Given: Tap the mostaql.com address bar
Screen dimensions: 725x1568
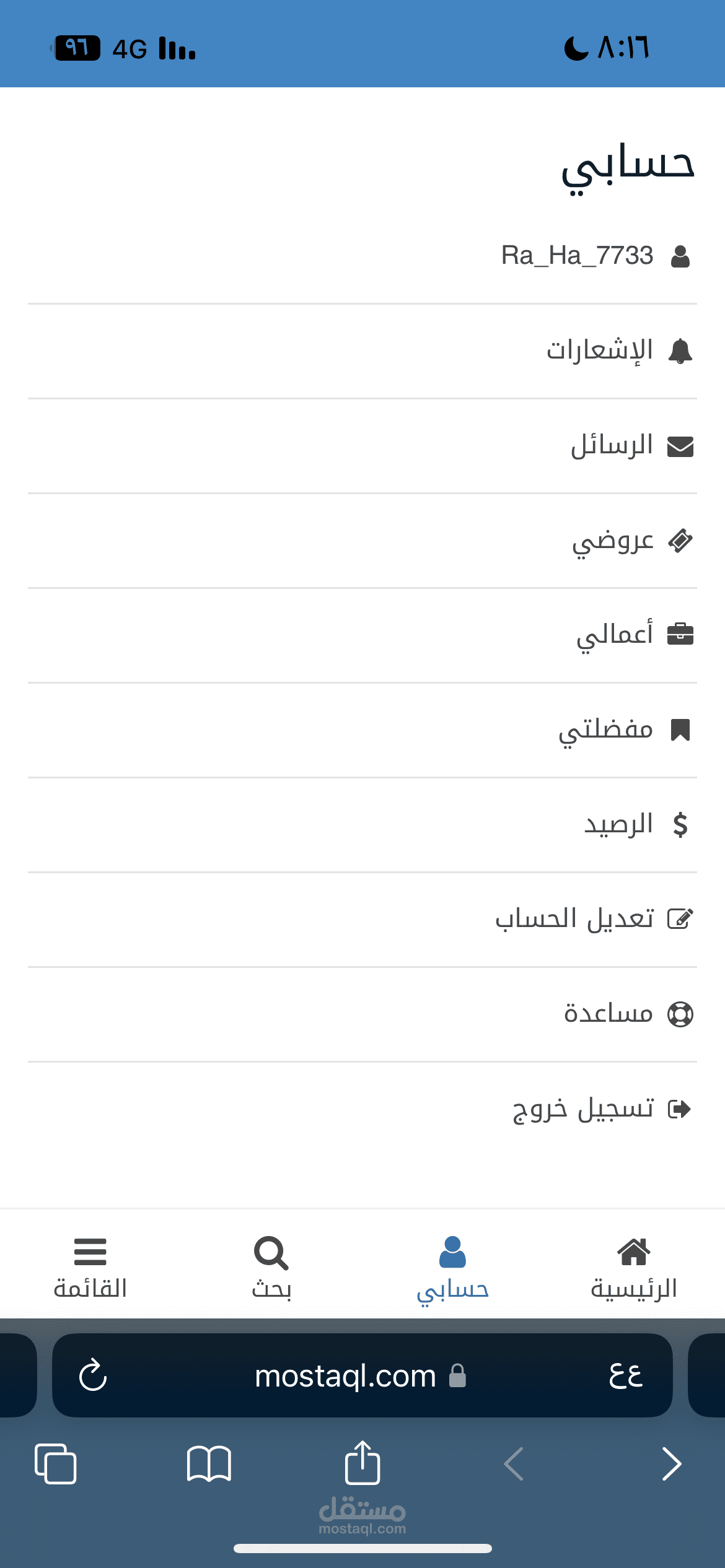Looking at the screenshot, I should (x=345, y=1376).
